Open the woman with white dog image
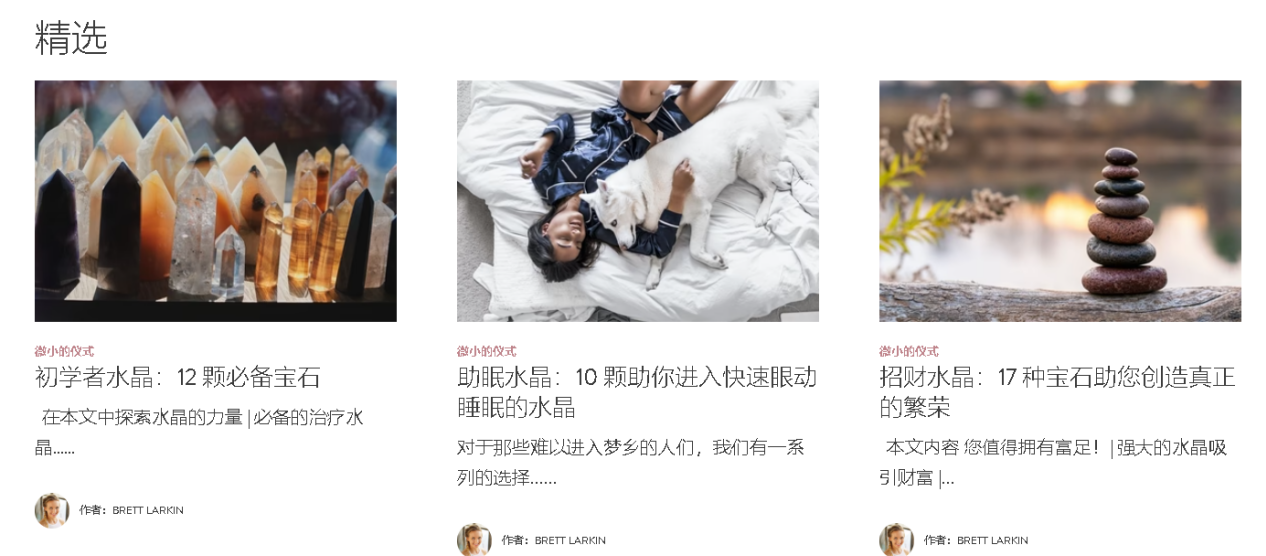The image size is (1266, 556). (x=637, y=201)
